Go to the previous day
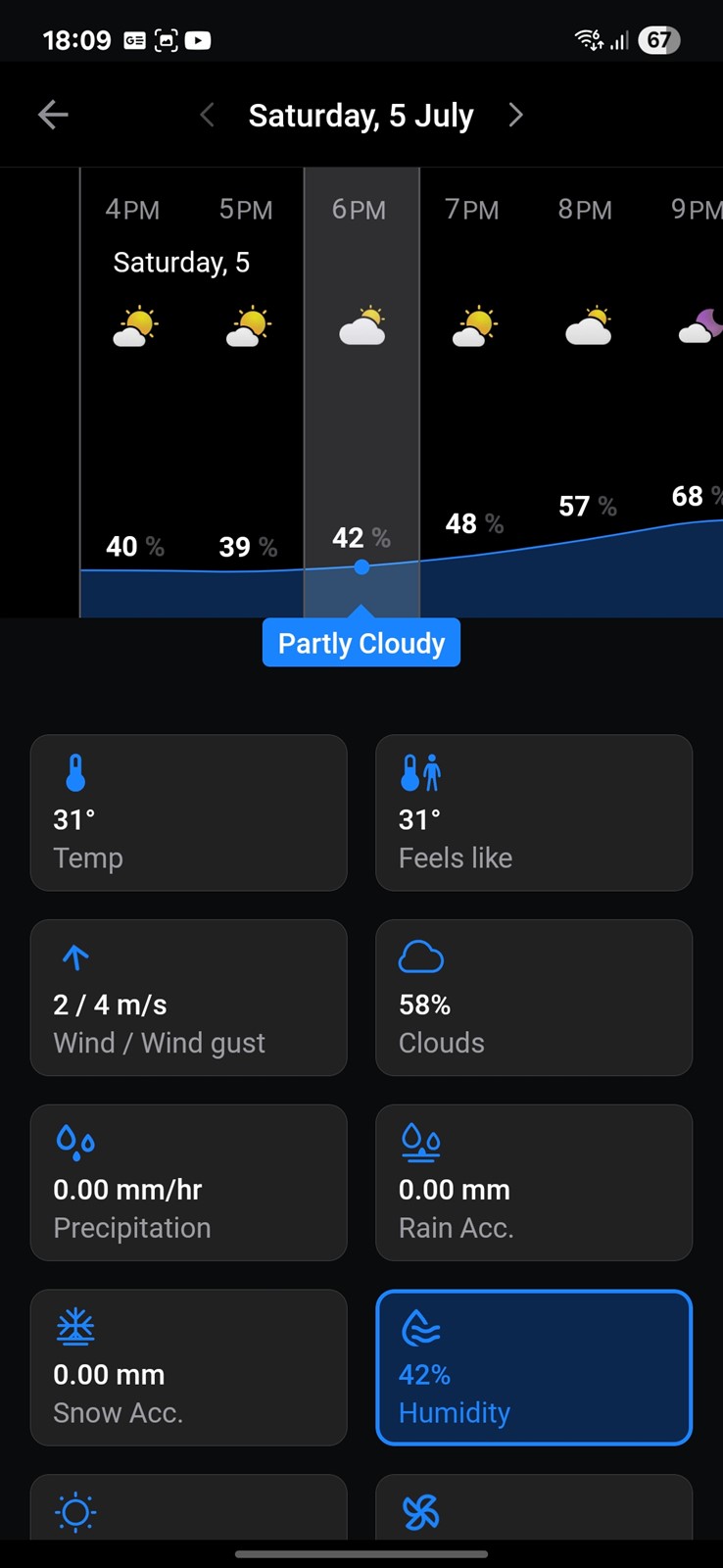 tap(208, 116)
